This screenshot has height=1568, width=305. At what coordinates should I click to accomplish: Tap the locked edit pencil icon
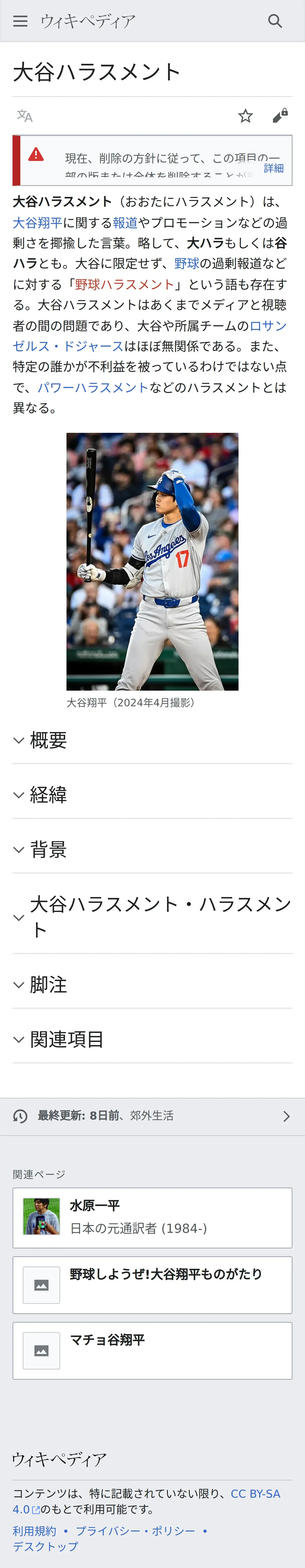280,116
